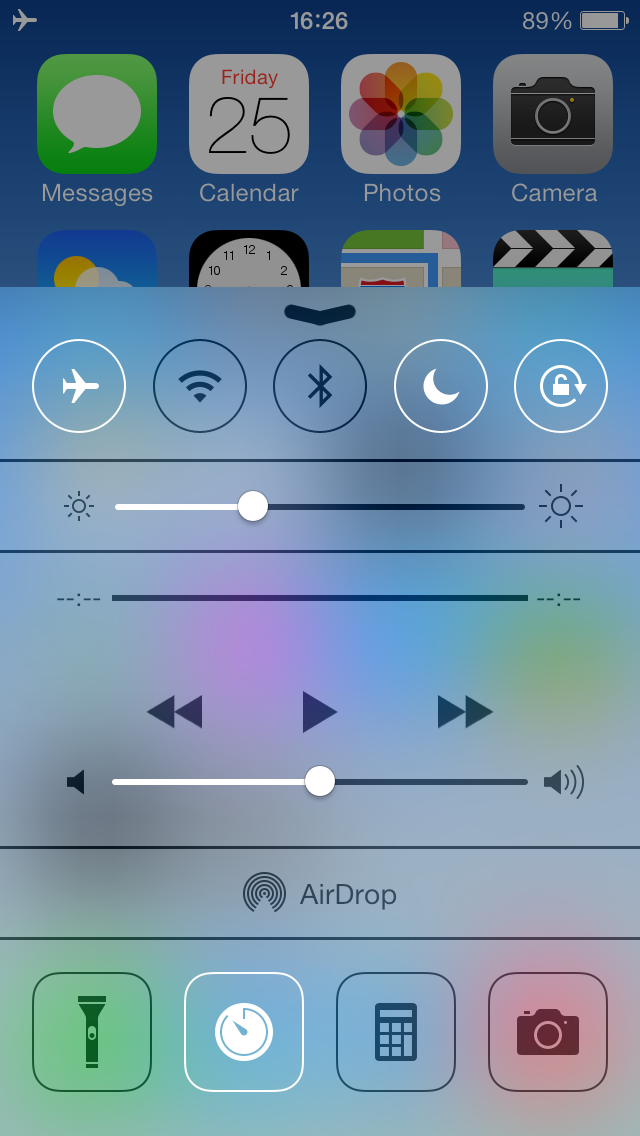
Task: Turn off Airplane Mode
Action: pos(79,386)
